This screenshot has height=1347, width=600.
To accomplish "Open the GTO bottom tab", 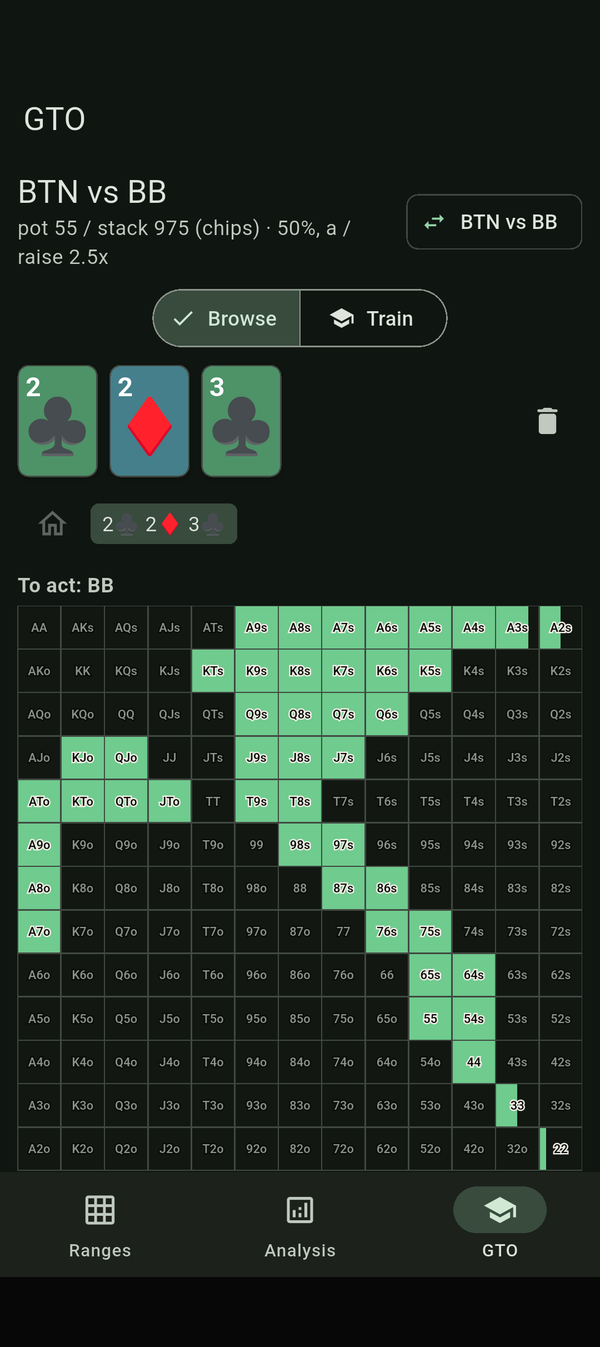I will click(x=500, y=1225).
